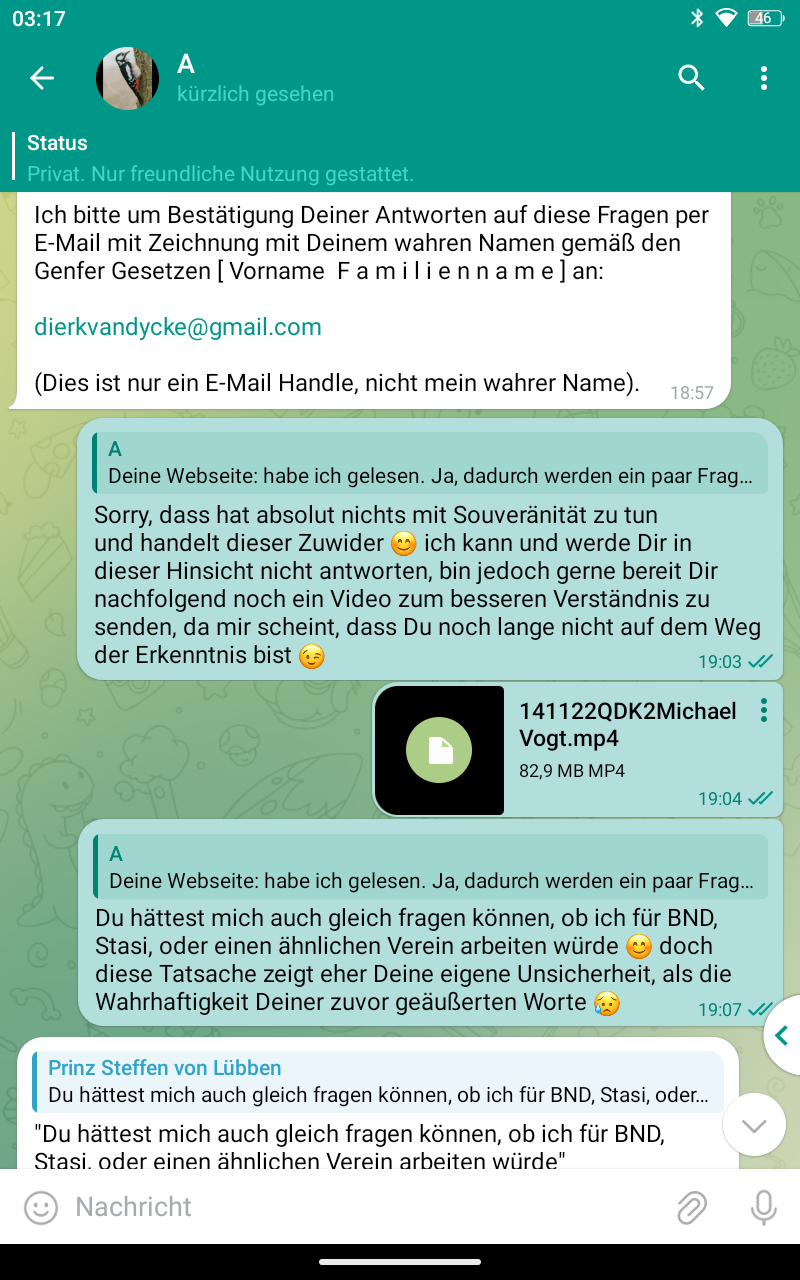This screenshot has width=800, height=1280.
Task: Attach a file with the paperclip
Action: click(x=691, y=1208)
